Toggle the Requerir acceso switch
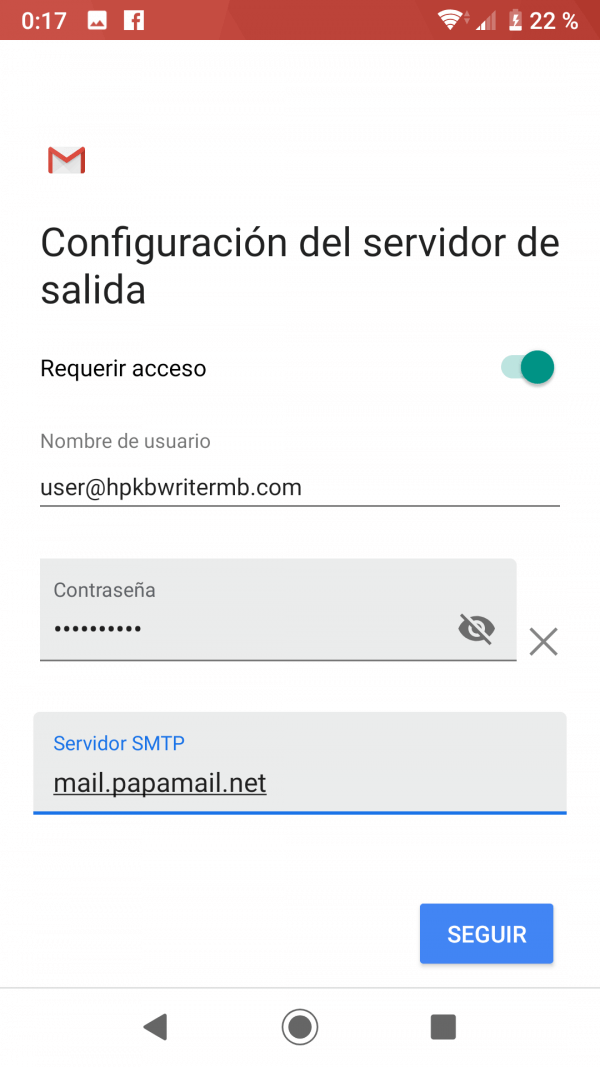Viewport: 600px width, 1067px height. (528, 367)
